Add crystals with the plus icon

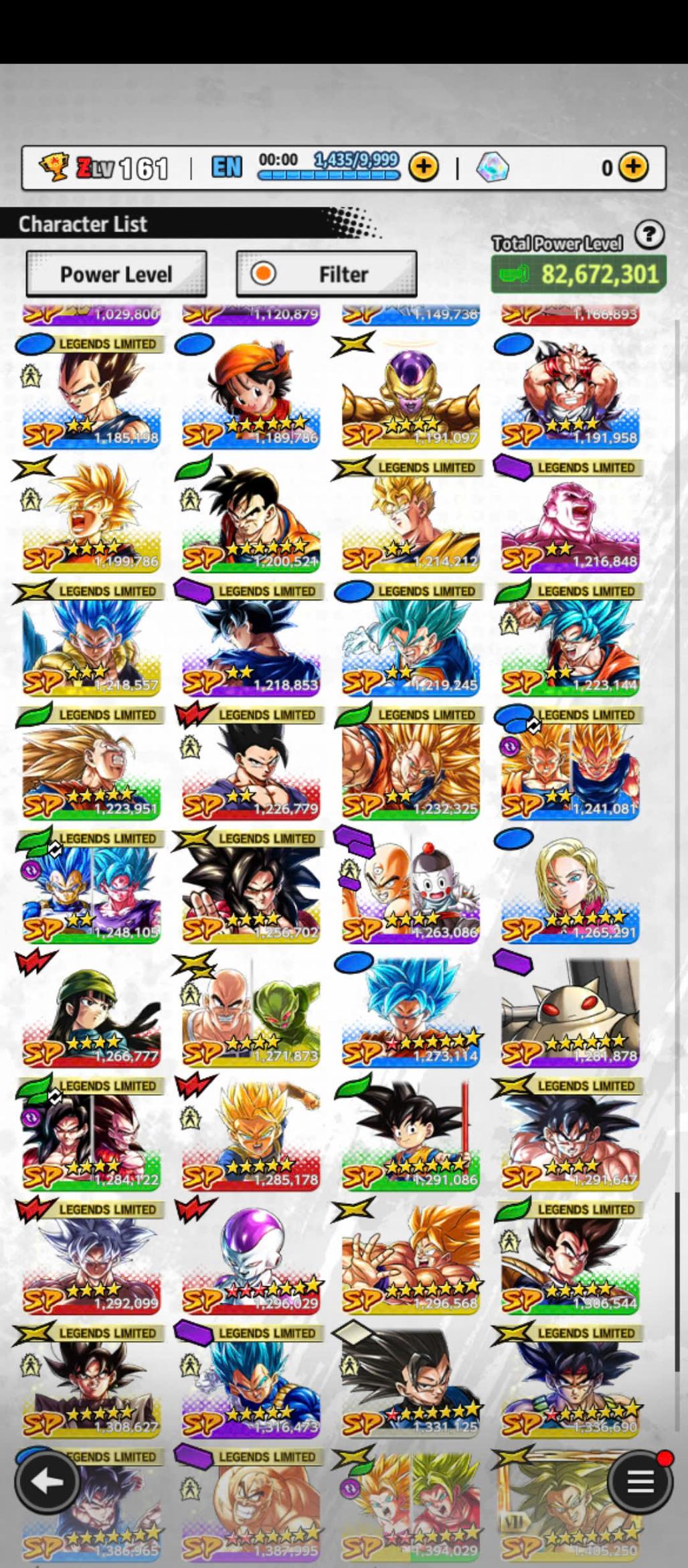633,167
